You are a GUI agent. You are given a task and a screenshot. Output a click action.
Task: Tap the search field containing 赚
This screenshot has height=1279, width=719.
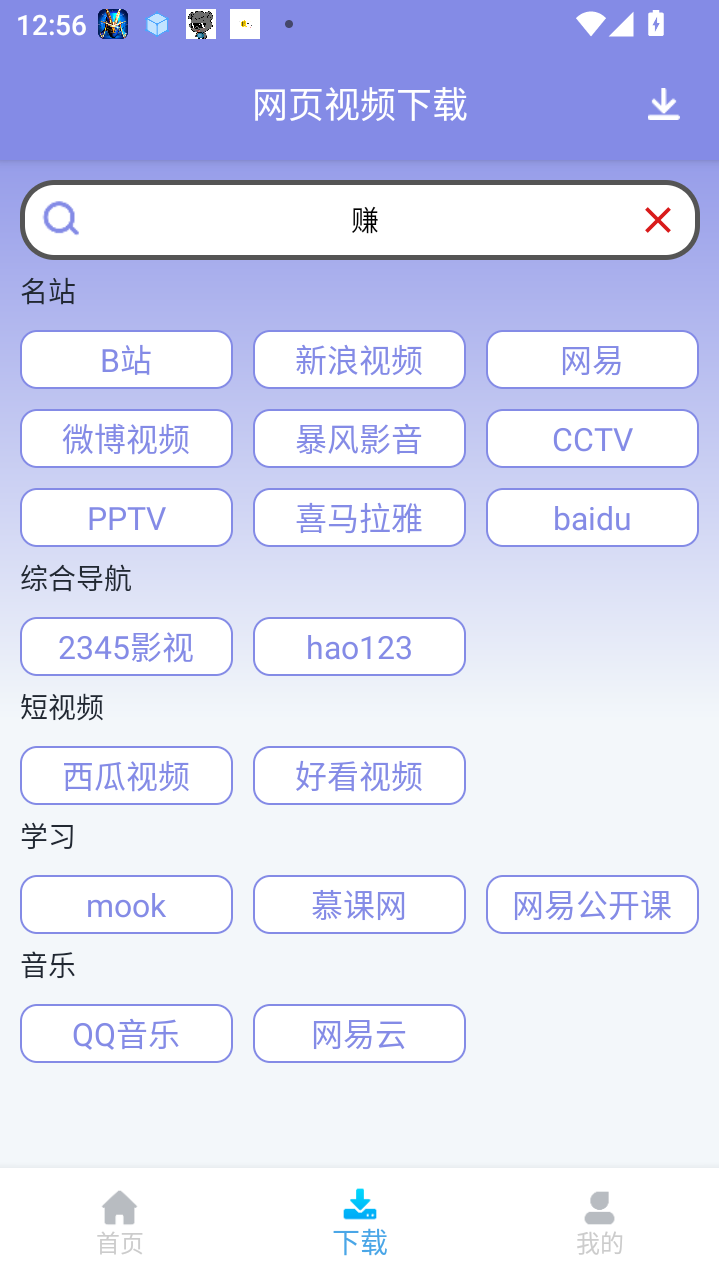(365, 220)
